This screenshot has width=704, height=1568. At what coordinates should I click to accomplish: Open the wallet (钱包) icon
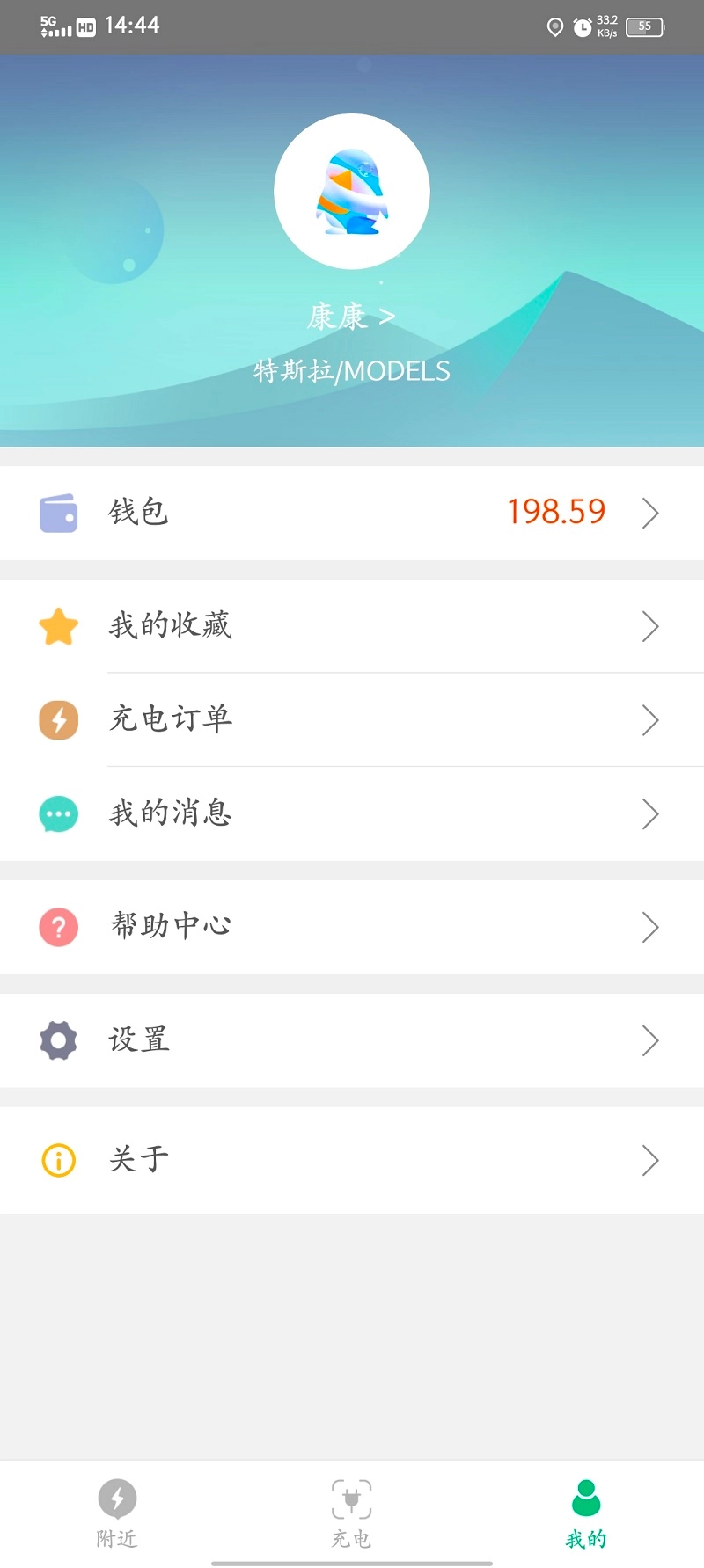coord(58,512)
